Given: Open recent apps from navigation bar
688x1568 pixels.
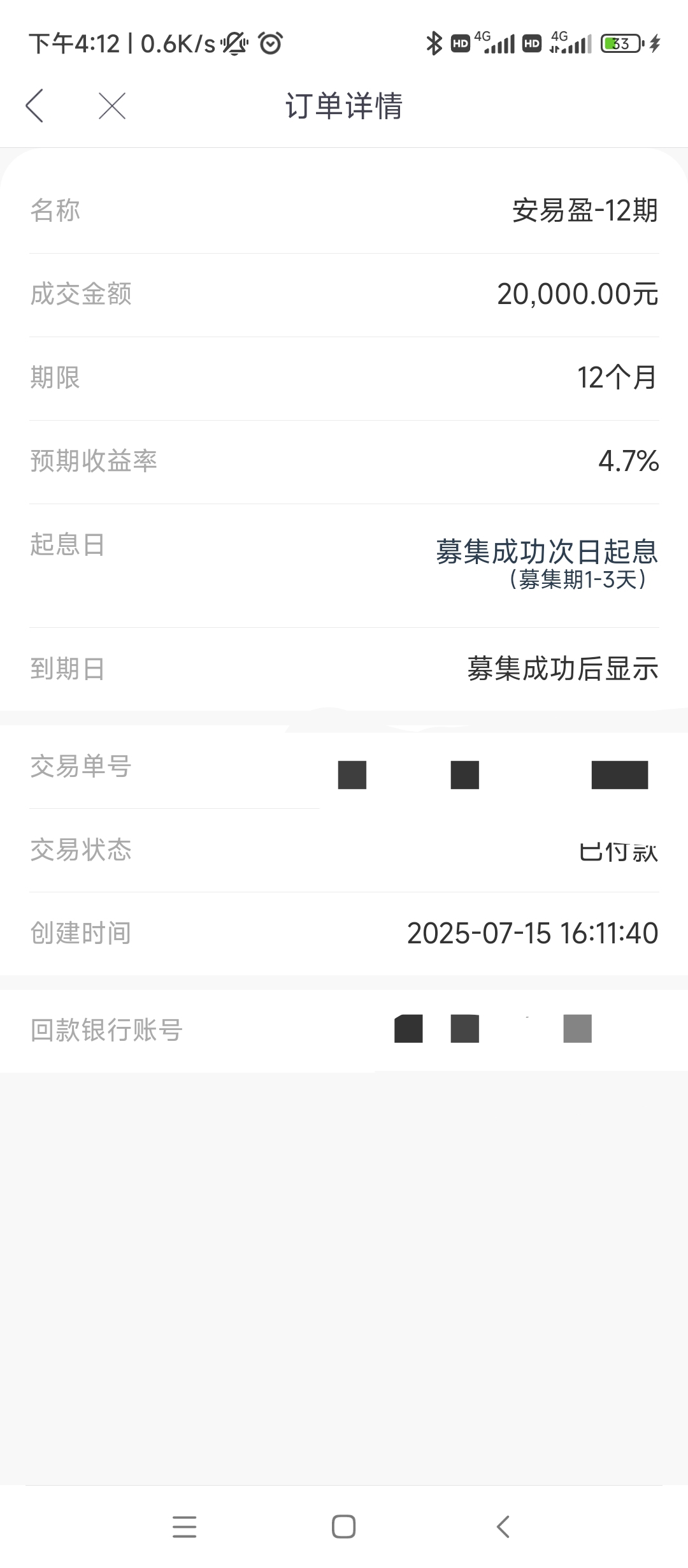Looking at the screenshot, I should coord(185,1527).
